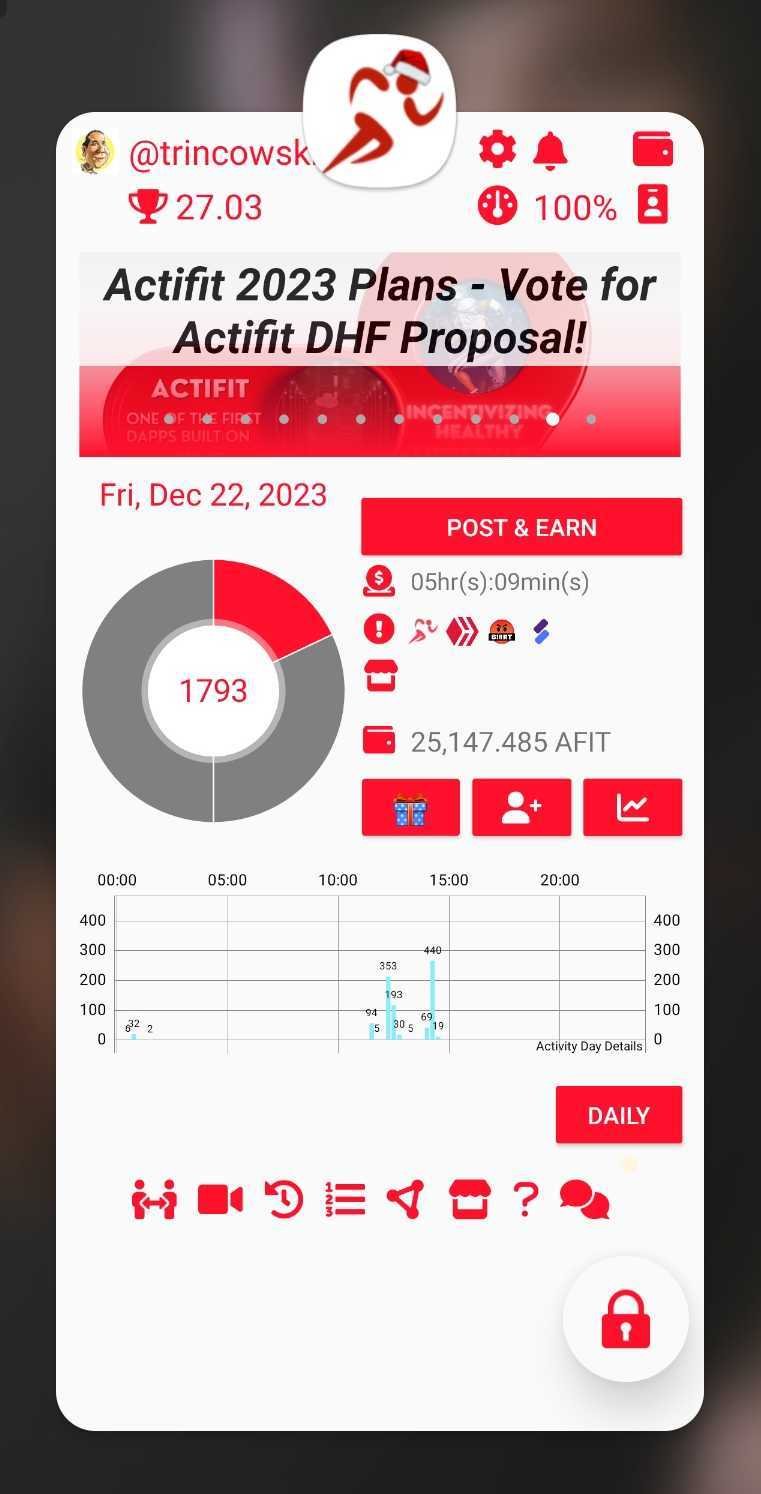Open the two-people distance icon

[154, 1199]
